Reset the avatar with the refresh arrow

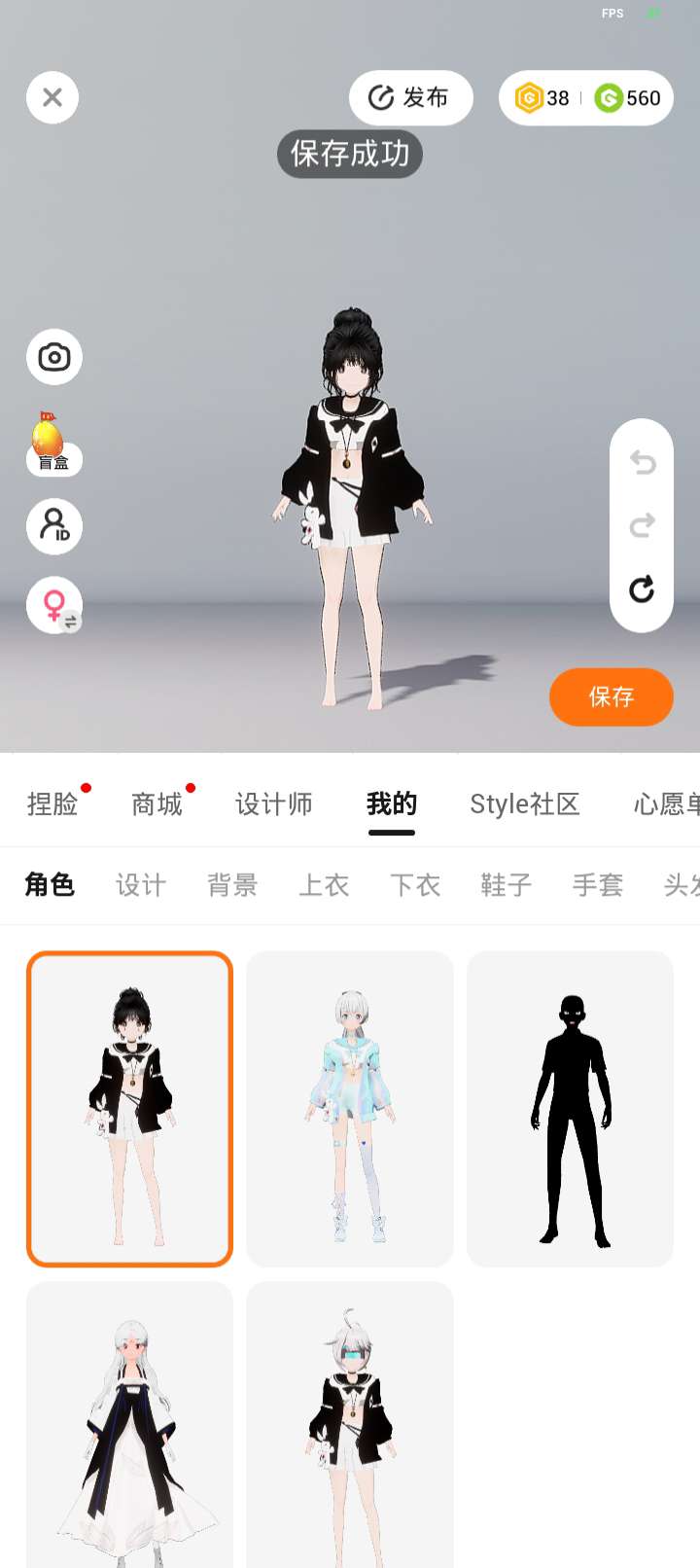pyautogui.click(x=642, y=588)
